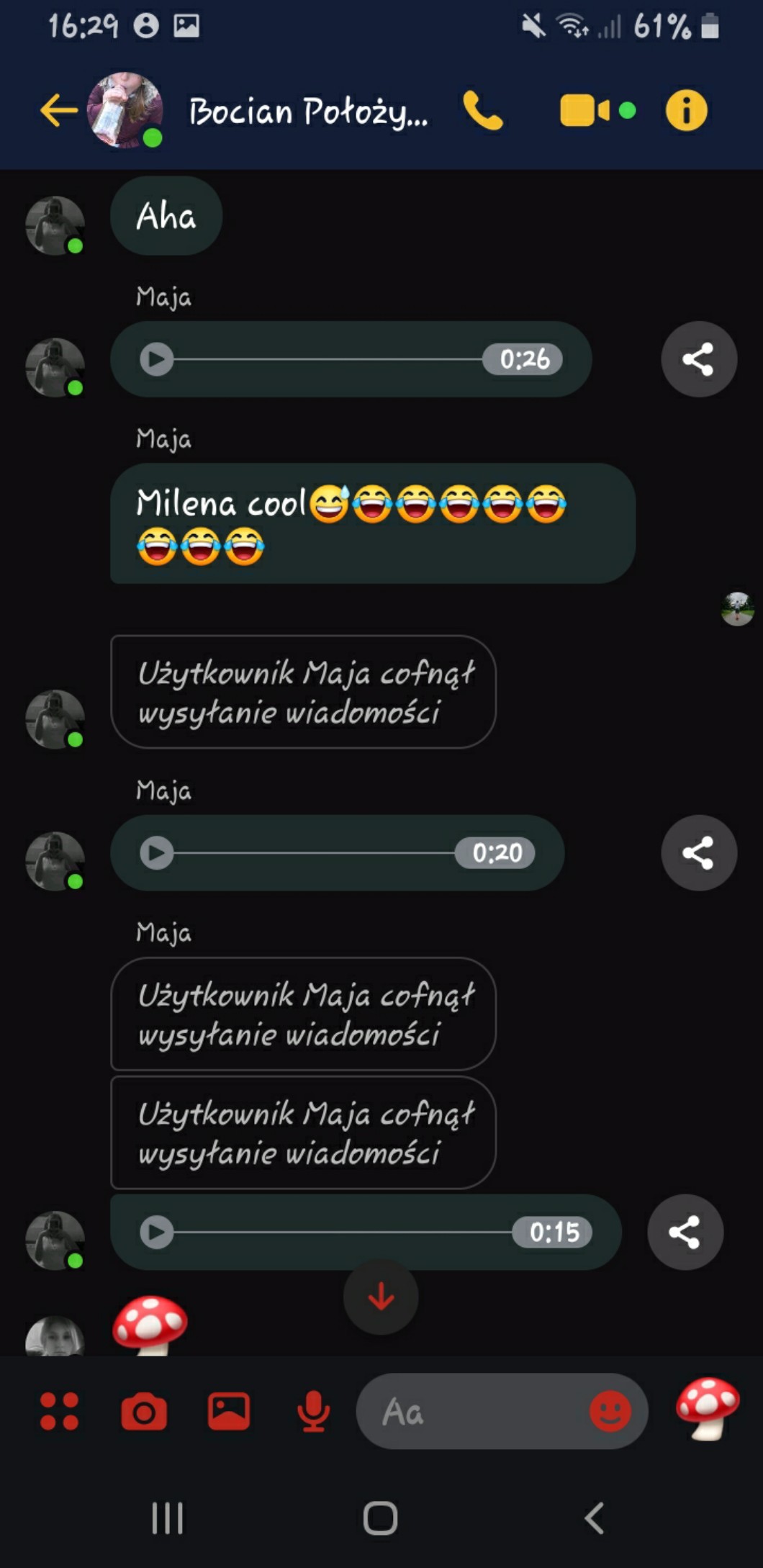Viewport: 763px width, 1568px height.
Task: Open more actions four-dot menu
Action: click(x=59, y=1411)
